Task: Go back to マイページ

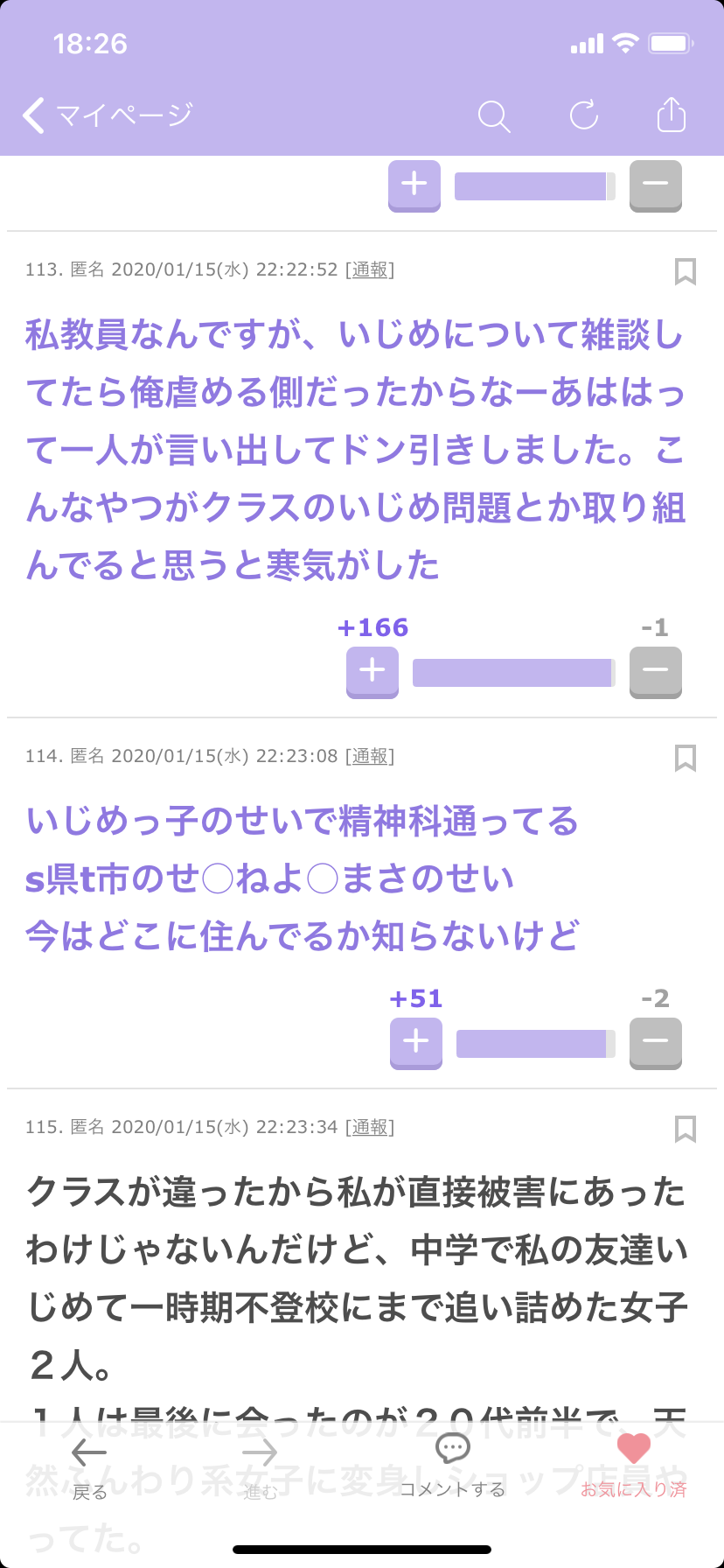Action: tap(107, 115)
